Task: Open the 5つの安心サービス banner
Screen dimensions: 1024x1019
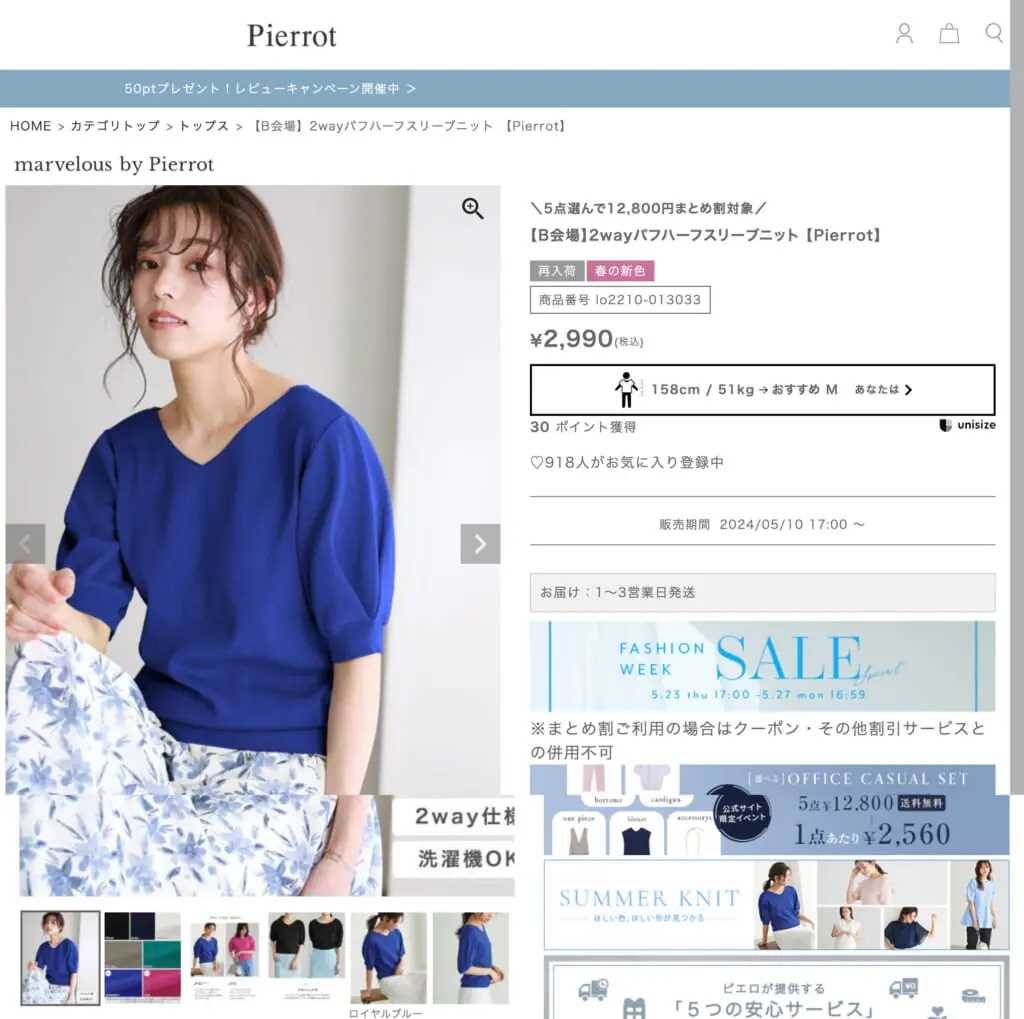Action: tap(772, 990)
